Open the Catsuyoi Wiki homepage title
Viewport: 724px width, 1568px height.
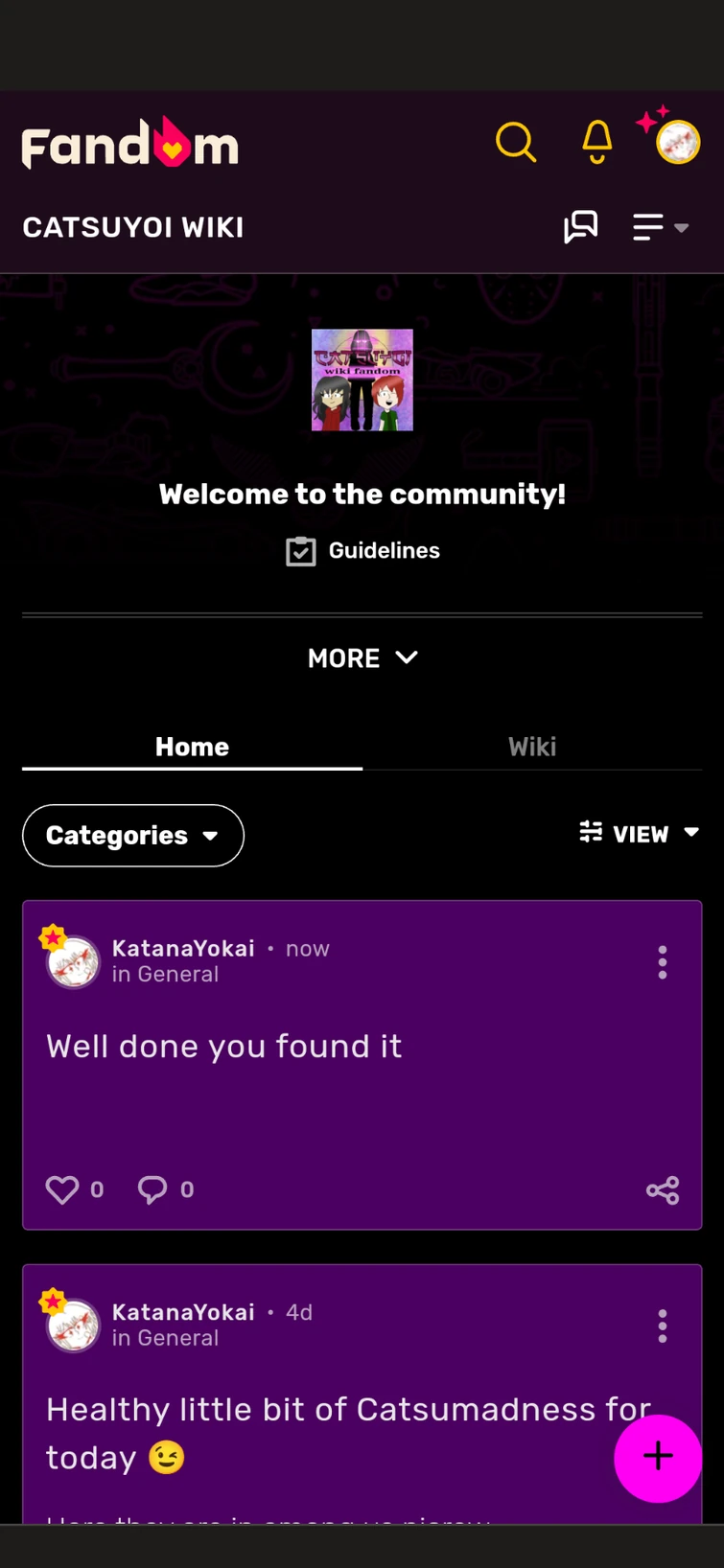[x=133, y=227]
